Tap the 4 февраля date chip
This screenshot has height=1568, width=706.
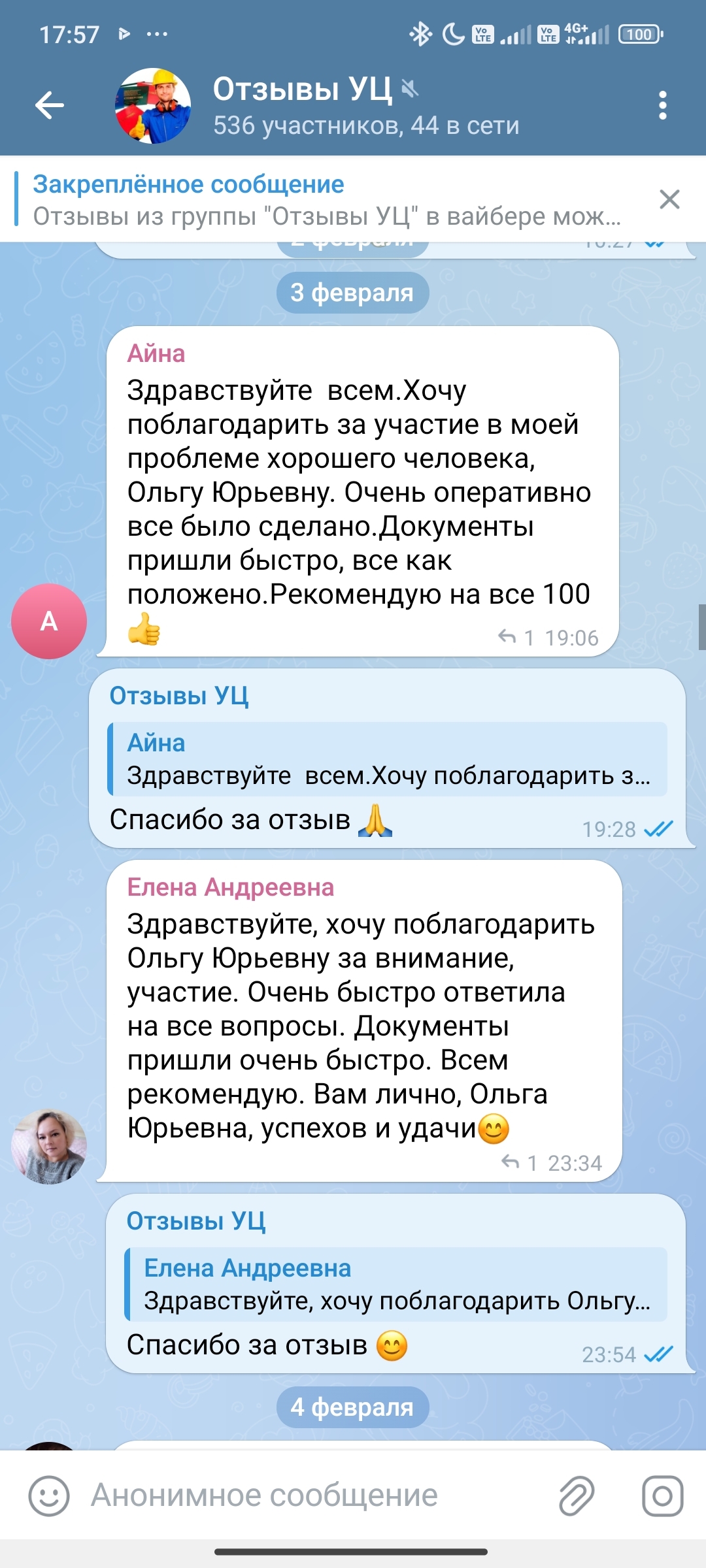point(352,1407)
